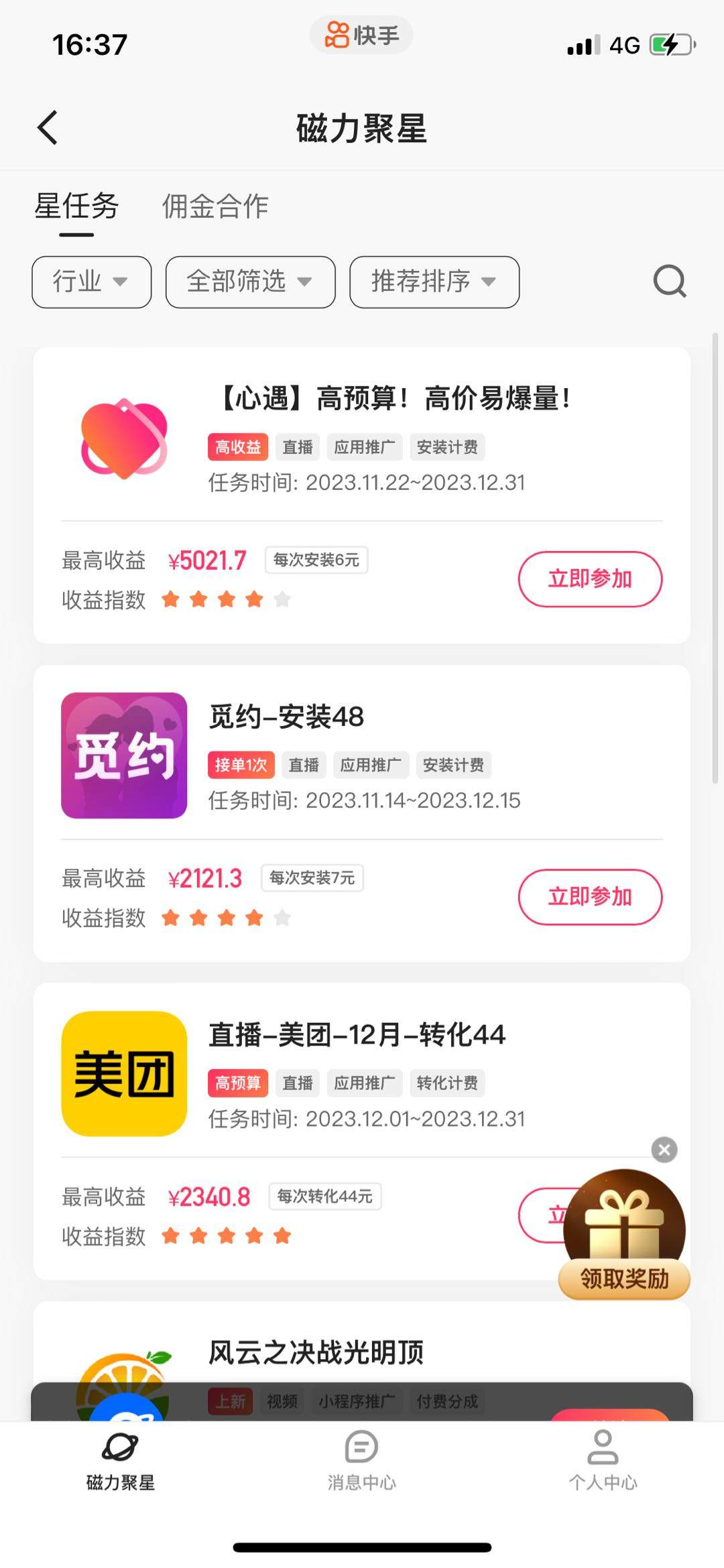Tap the 快手 badge in the status bar
Image resolution: width=724 pixels, height=1568 pixels.
[361, 36]
